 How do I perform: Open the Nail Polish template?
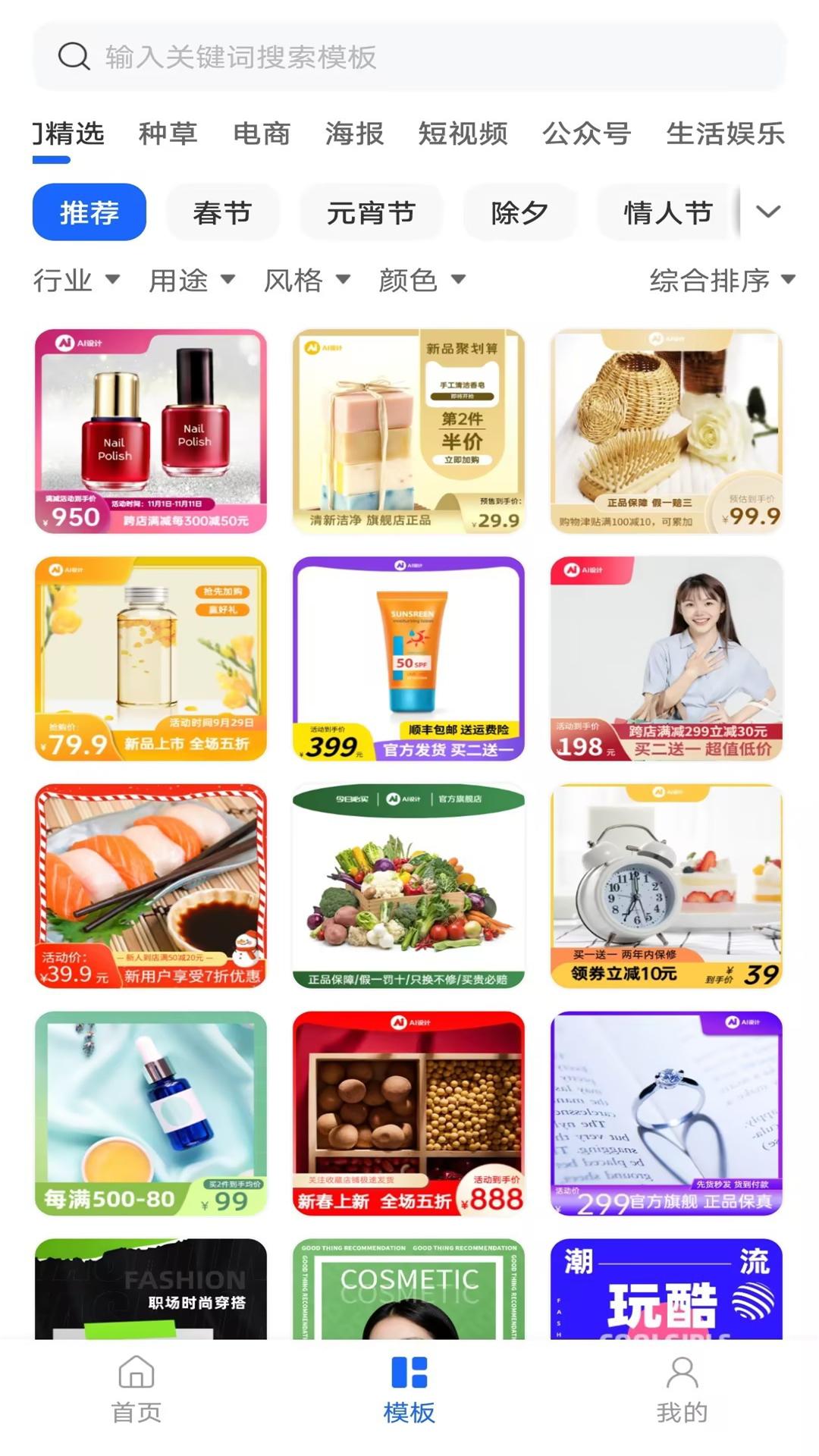(x=151, y=431)
